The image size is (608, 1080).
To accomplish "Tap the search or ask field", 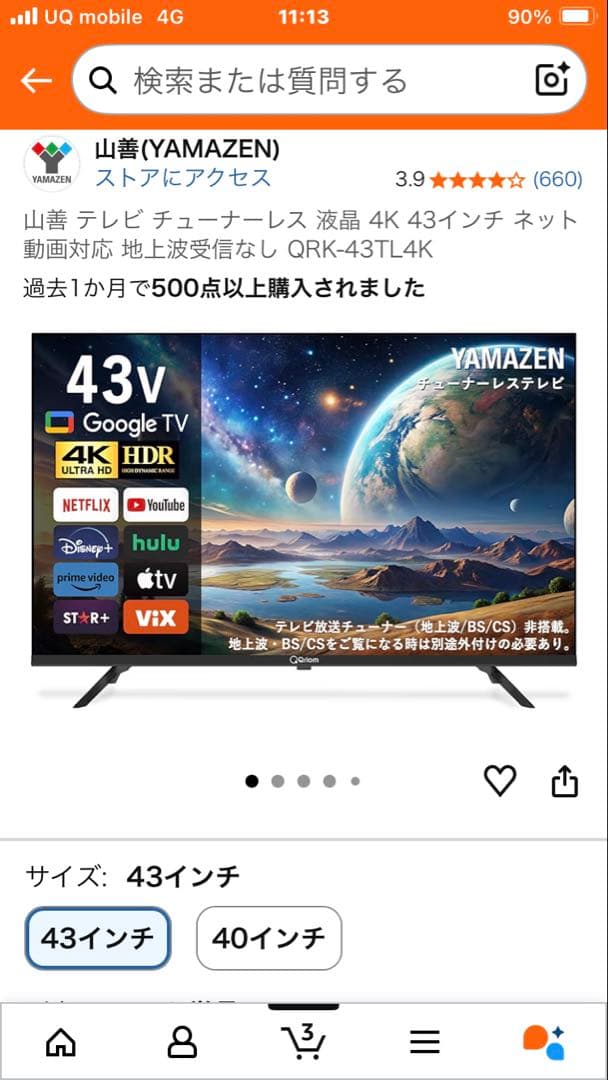I will [300, 81].
